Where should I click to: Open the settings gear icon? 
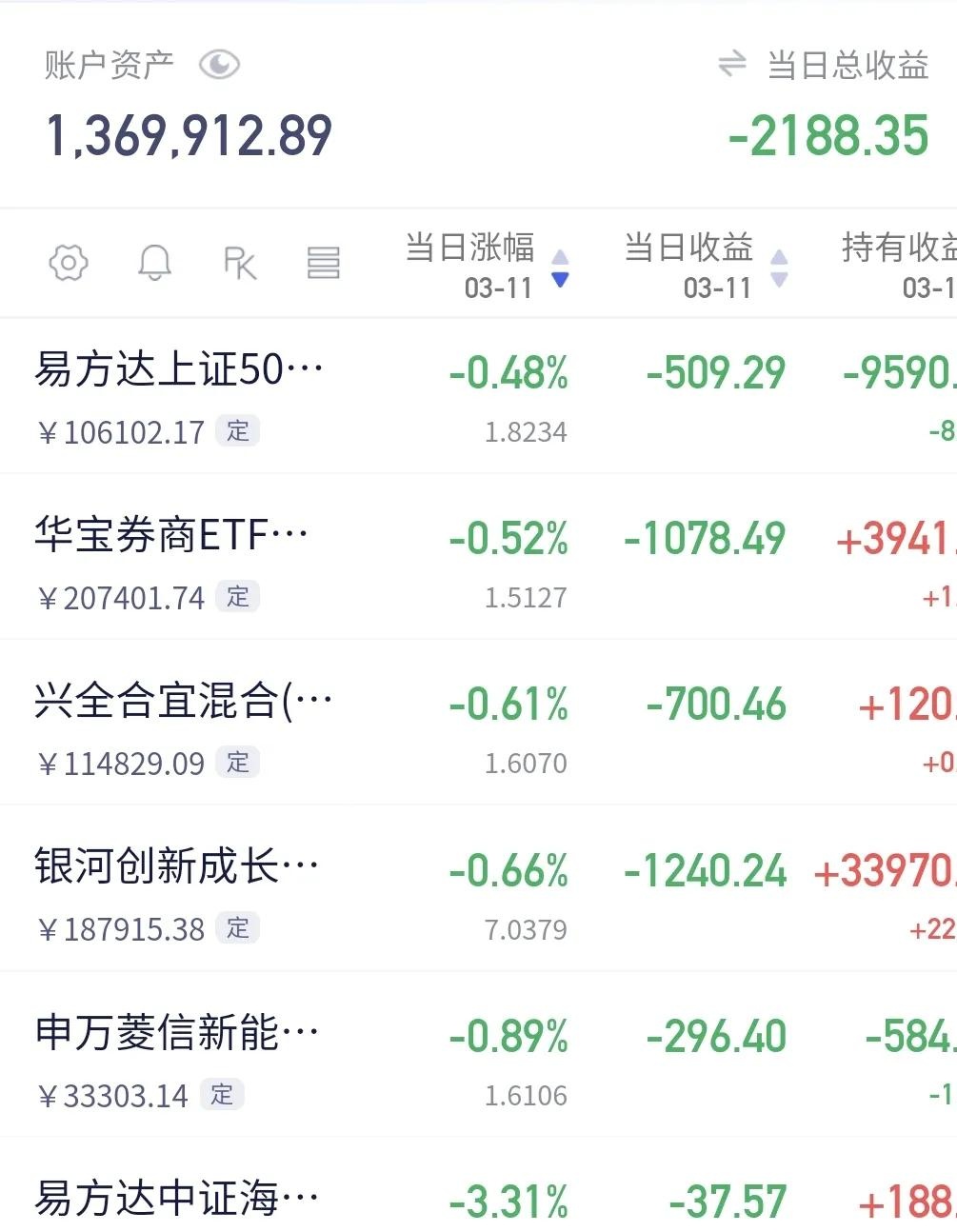click(x=67, y=264)
